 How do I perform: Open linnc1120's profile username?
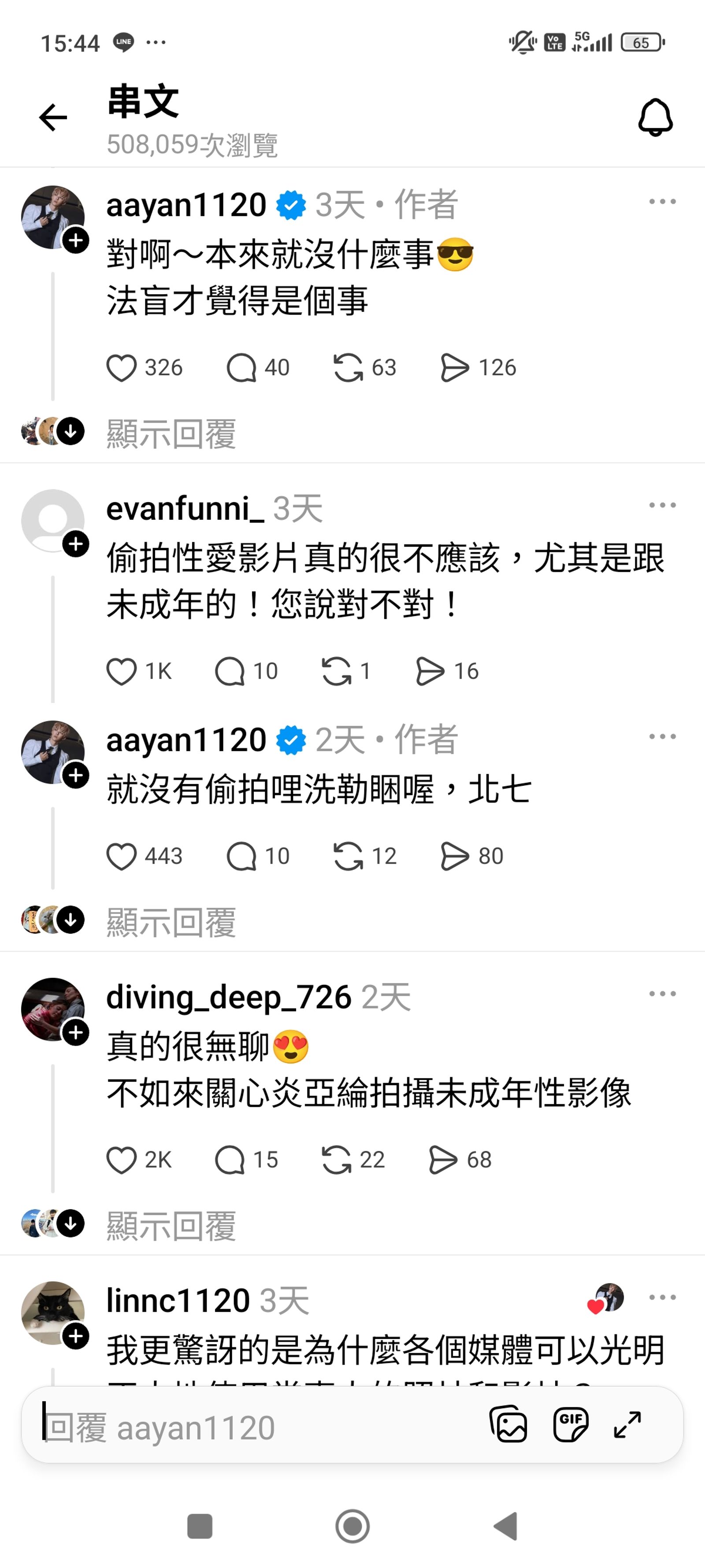click(178, 1301)
